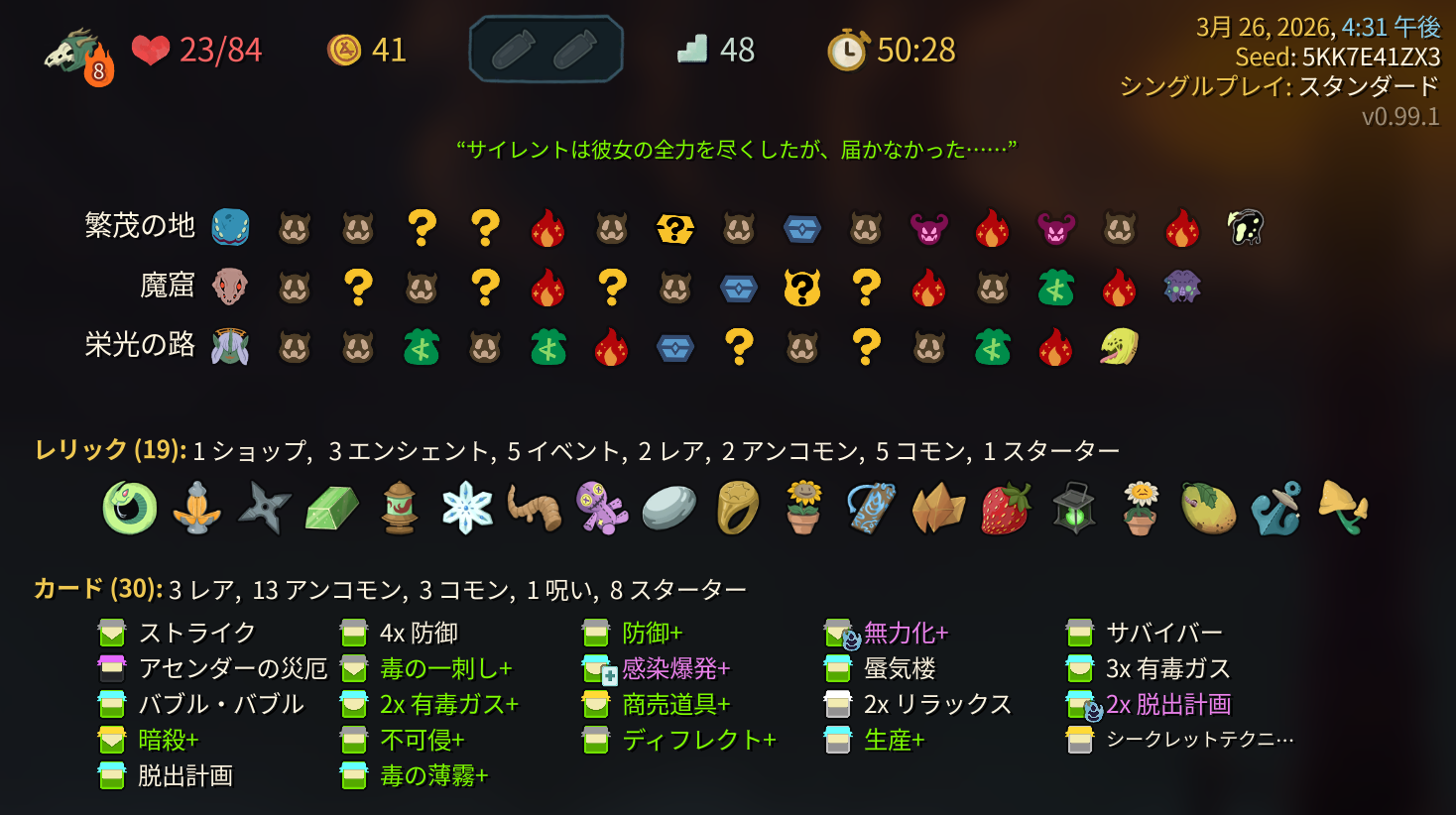
Task: Inspect the strawberry relic
Action: 1006,508
